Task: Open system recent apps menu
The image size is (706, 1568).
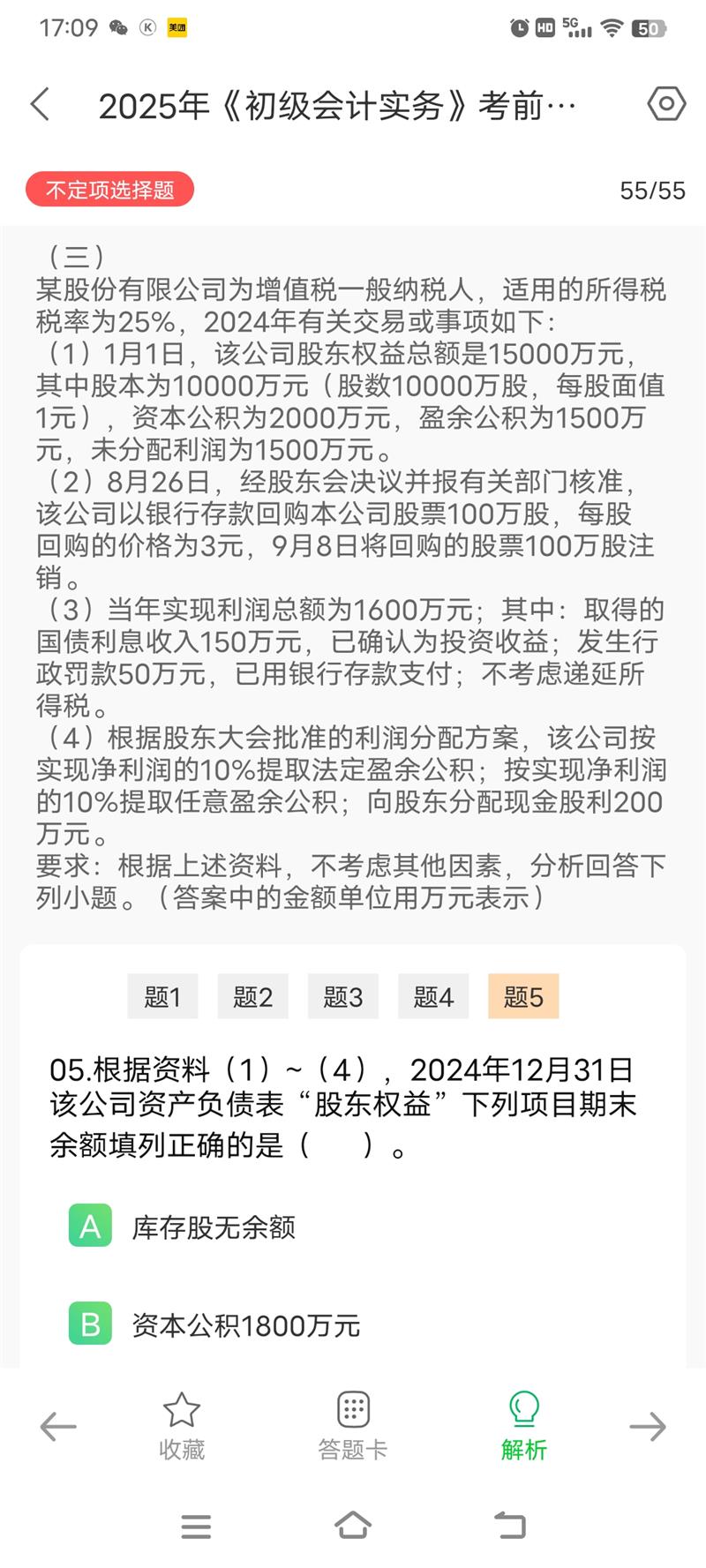Action: click(x=196, y=1527)
